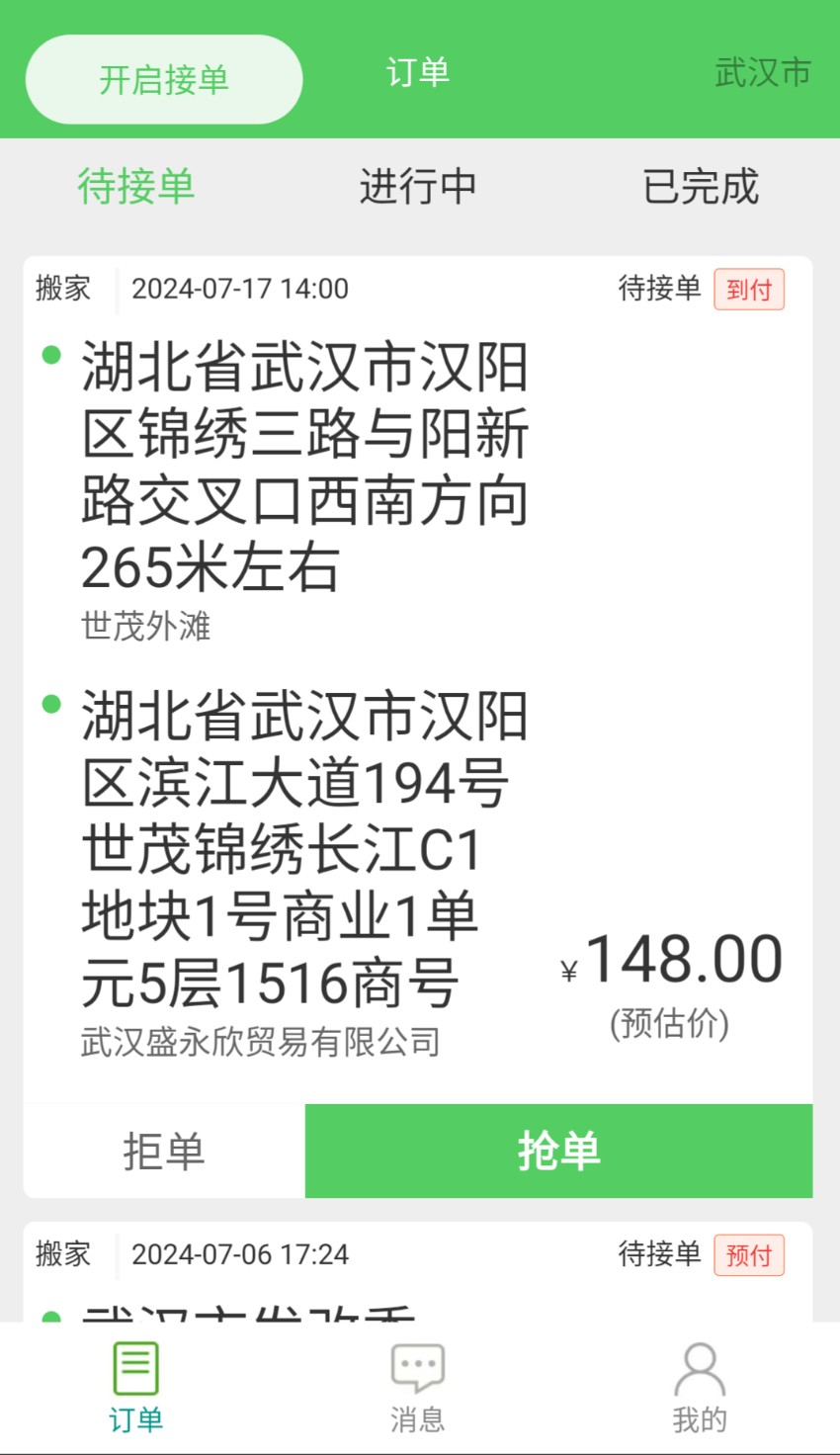This screenshot has height=1455, width=840.
Task: Tap the 开启接单 button
Action: point(164,79)
